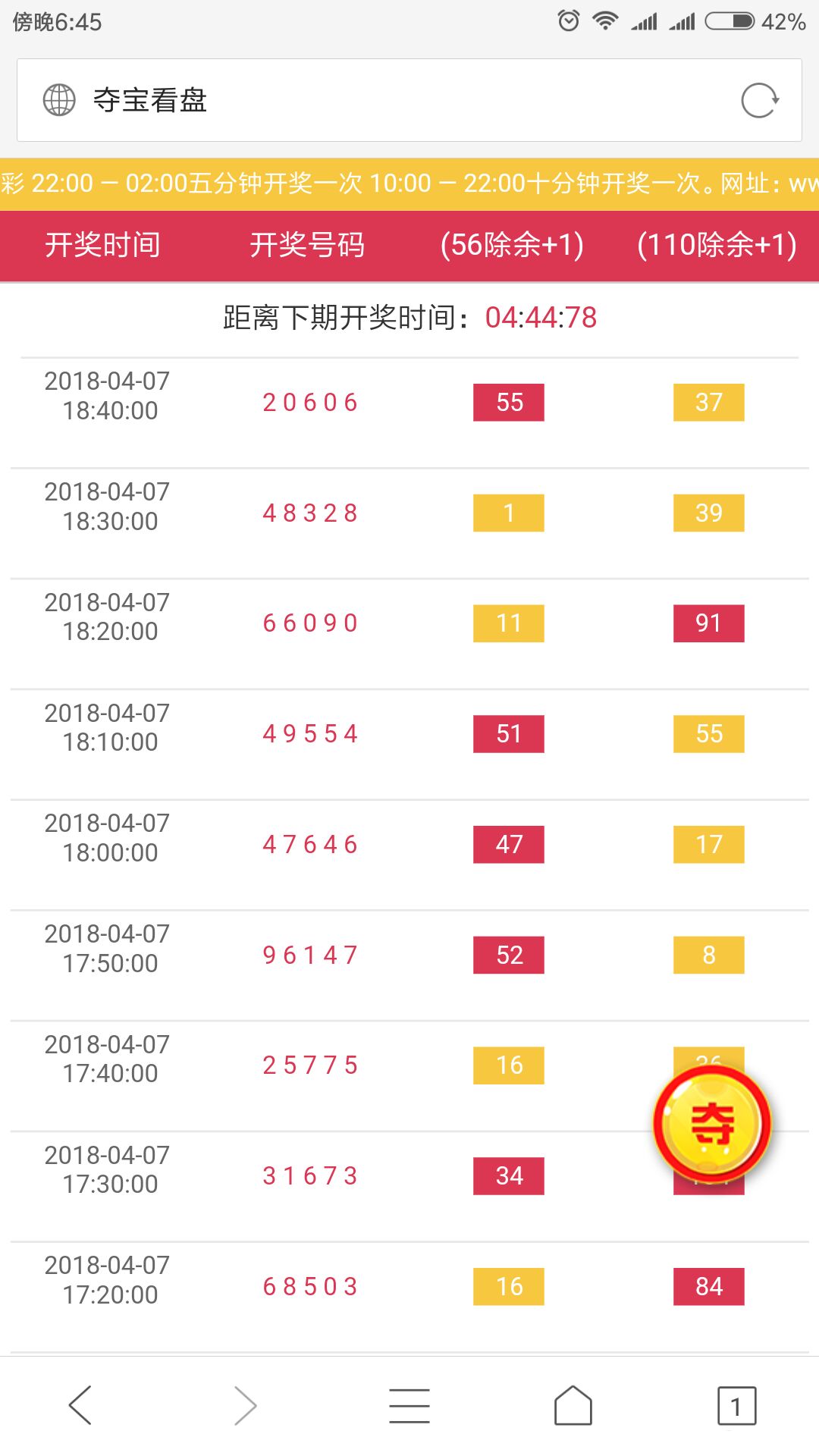Go to the browser home page
The width and height of the screenshot is (819, 1456).
click(x=573, y=1405)
